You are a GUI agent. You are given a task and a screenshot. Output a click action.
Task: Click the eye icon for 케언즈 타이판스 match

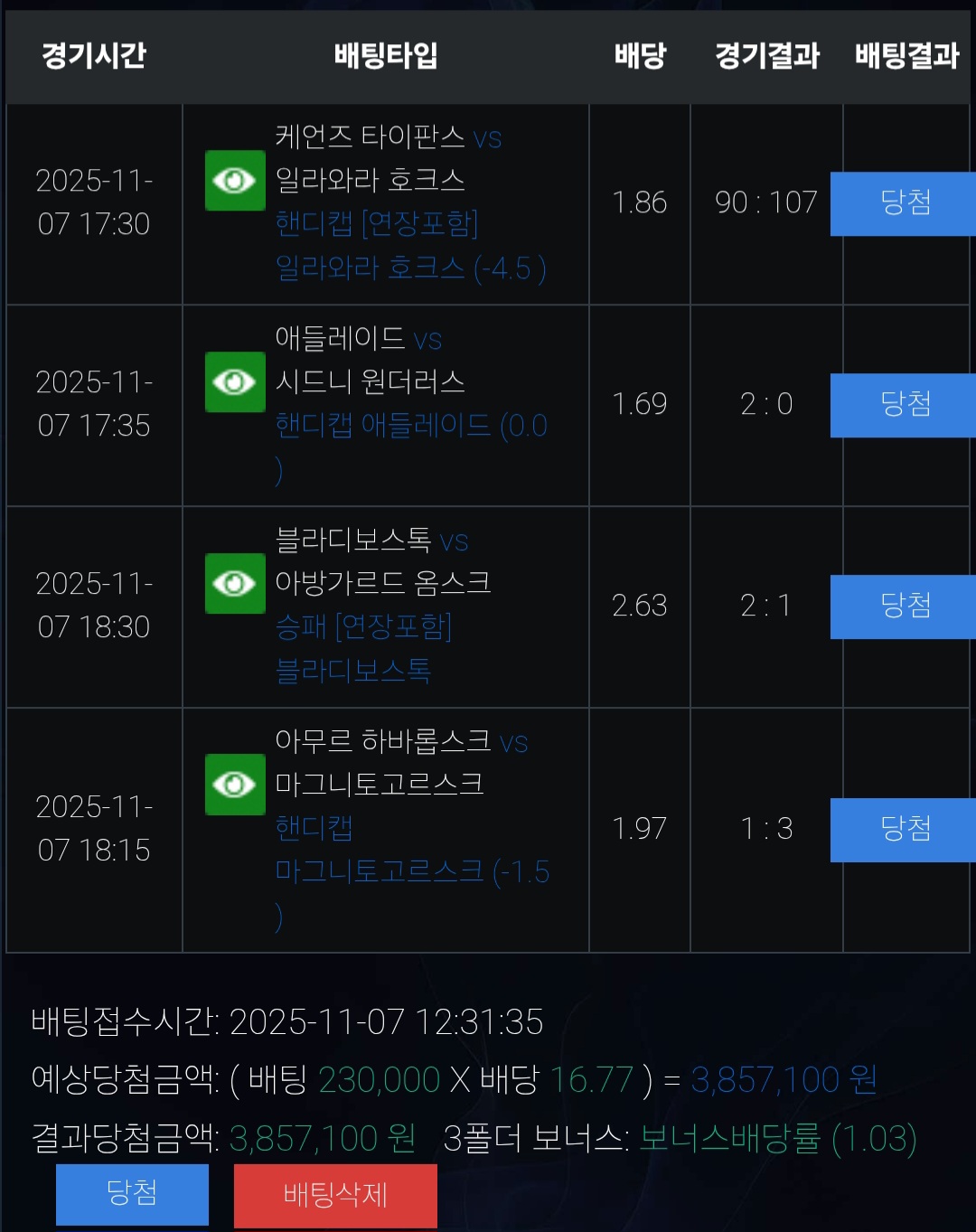tap(235, 182)
